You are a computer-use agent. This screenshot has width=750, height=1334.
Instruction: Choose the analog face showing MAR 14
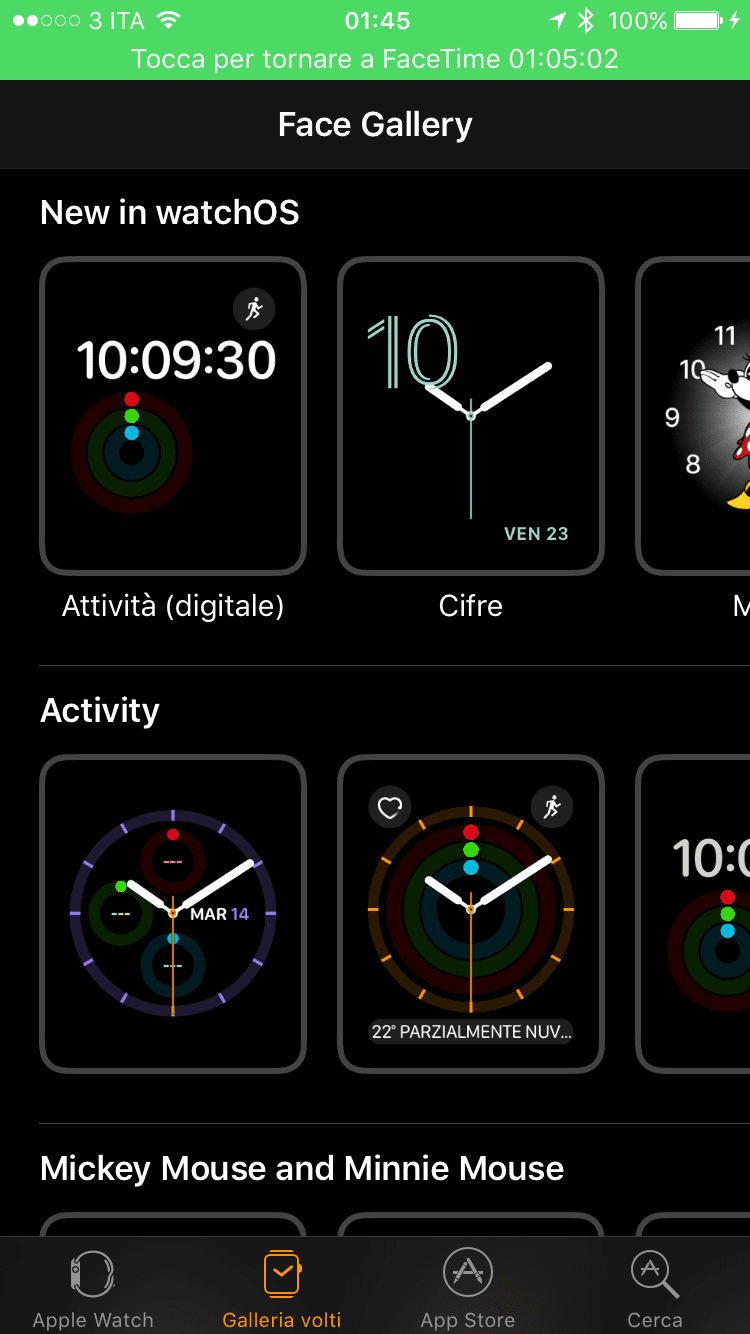[x=173, y=913]
